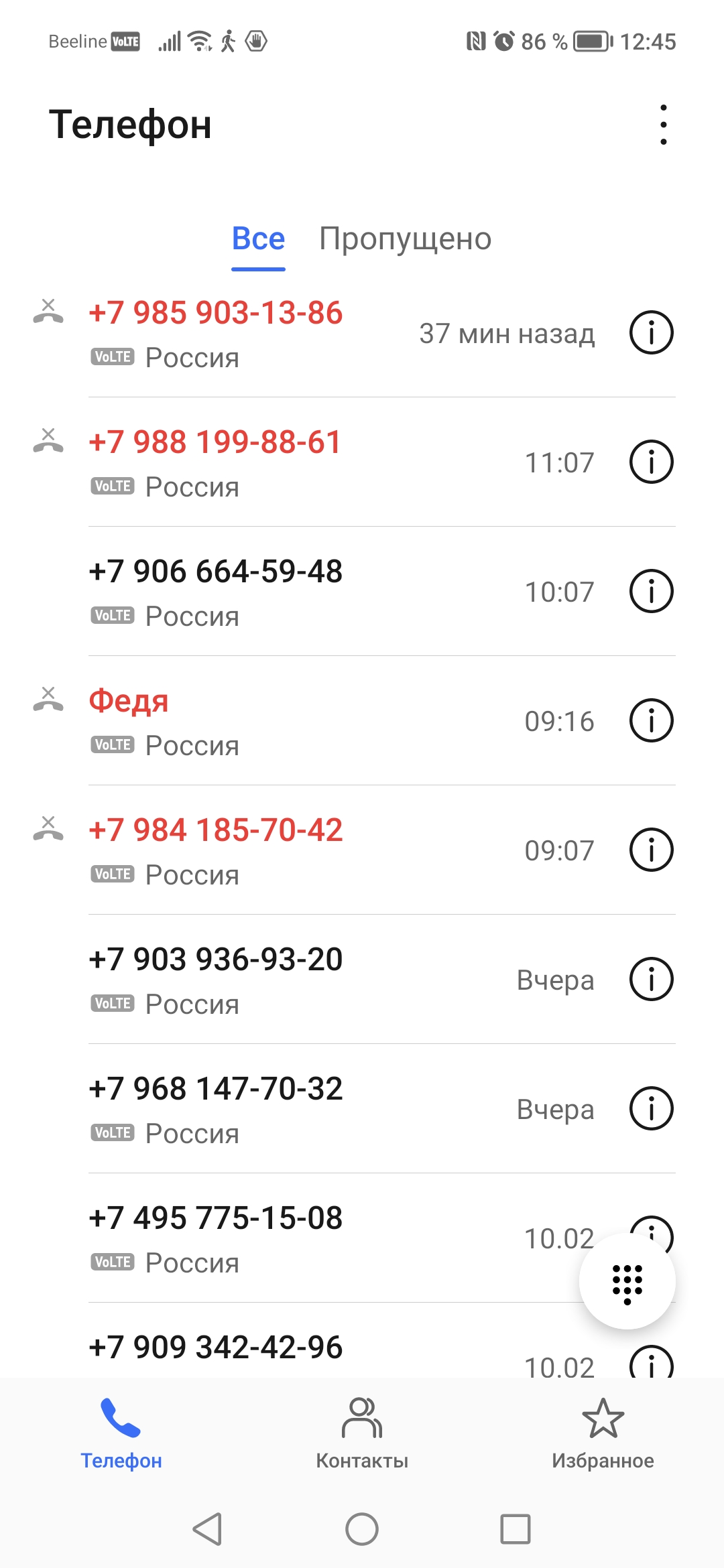Open details for +7 984 185-70-42
The height and width of the screenshot is (1568, 724).
tap(651, 850)
